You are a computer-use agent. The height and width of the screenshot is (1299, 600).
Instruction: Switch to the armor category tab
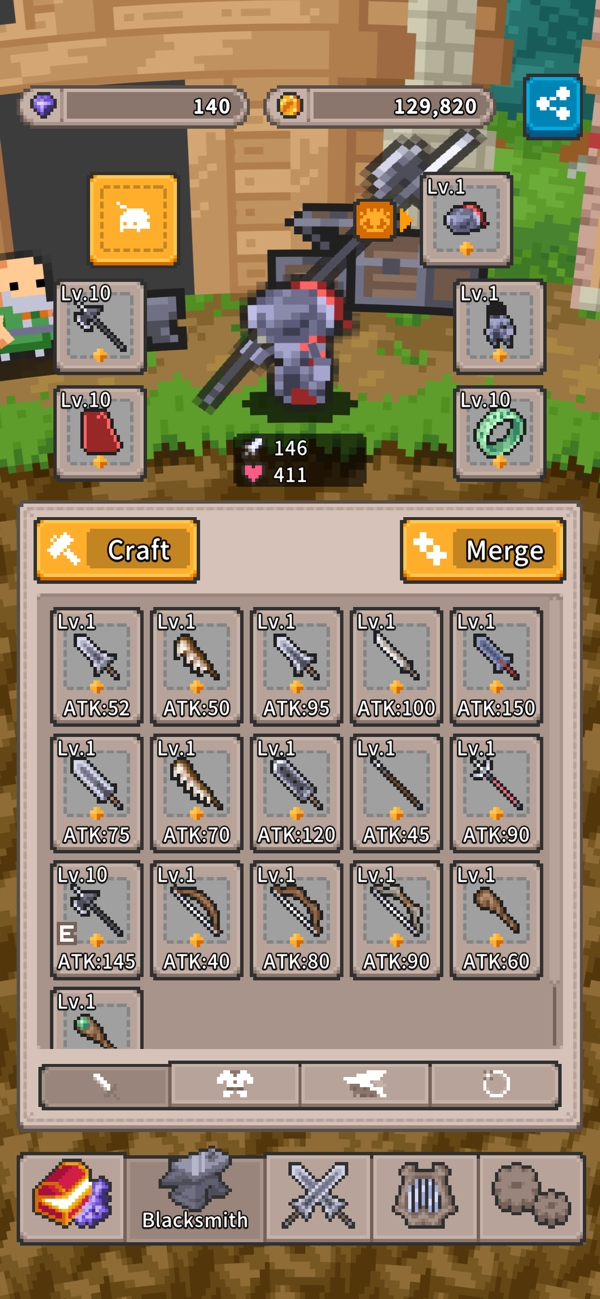pyautogui.click(x=235, y=1084)
